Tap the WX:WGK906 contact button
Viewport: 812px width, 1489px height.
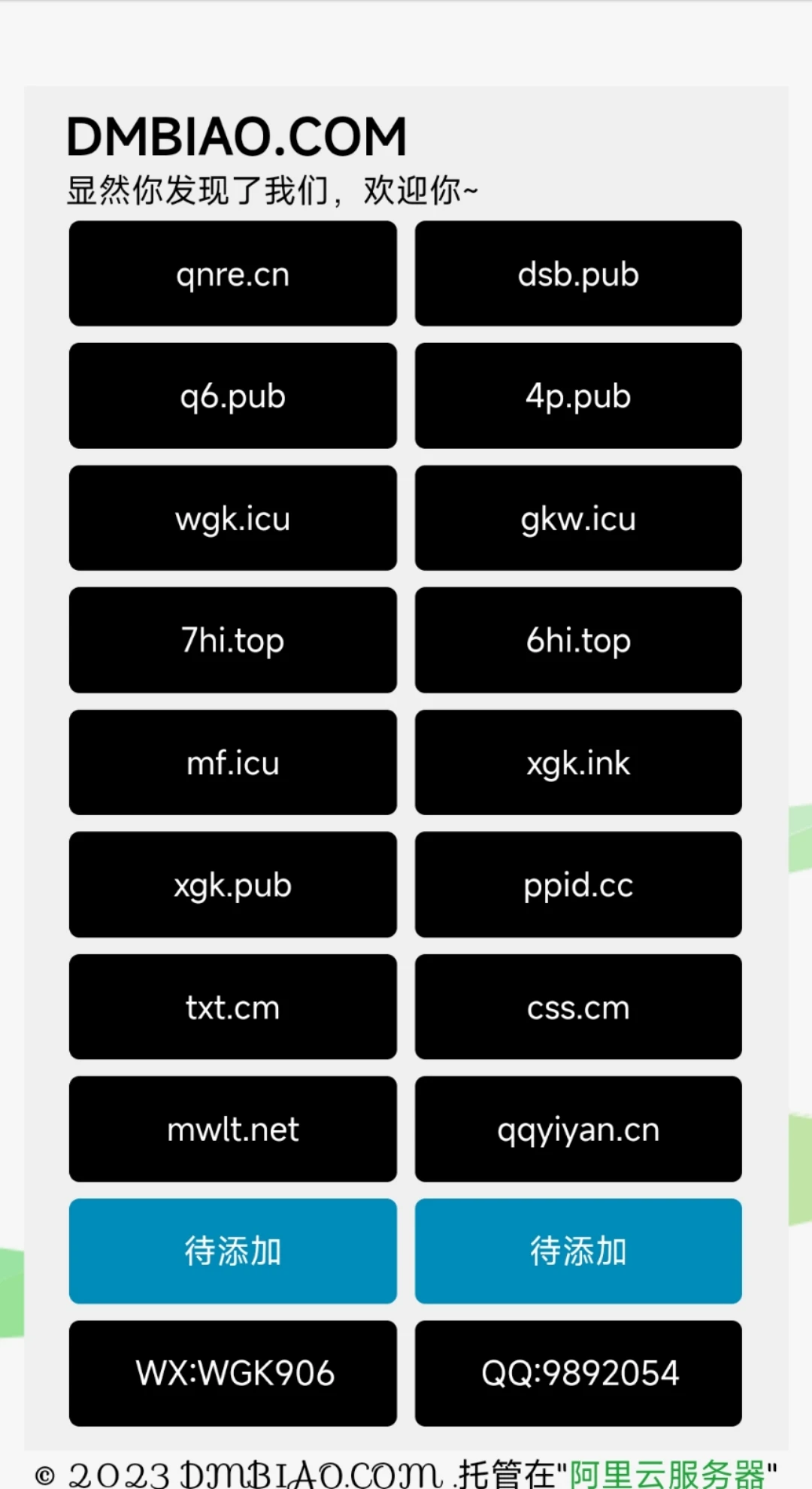tap(232, 1373)
